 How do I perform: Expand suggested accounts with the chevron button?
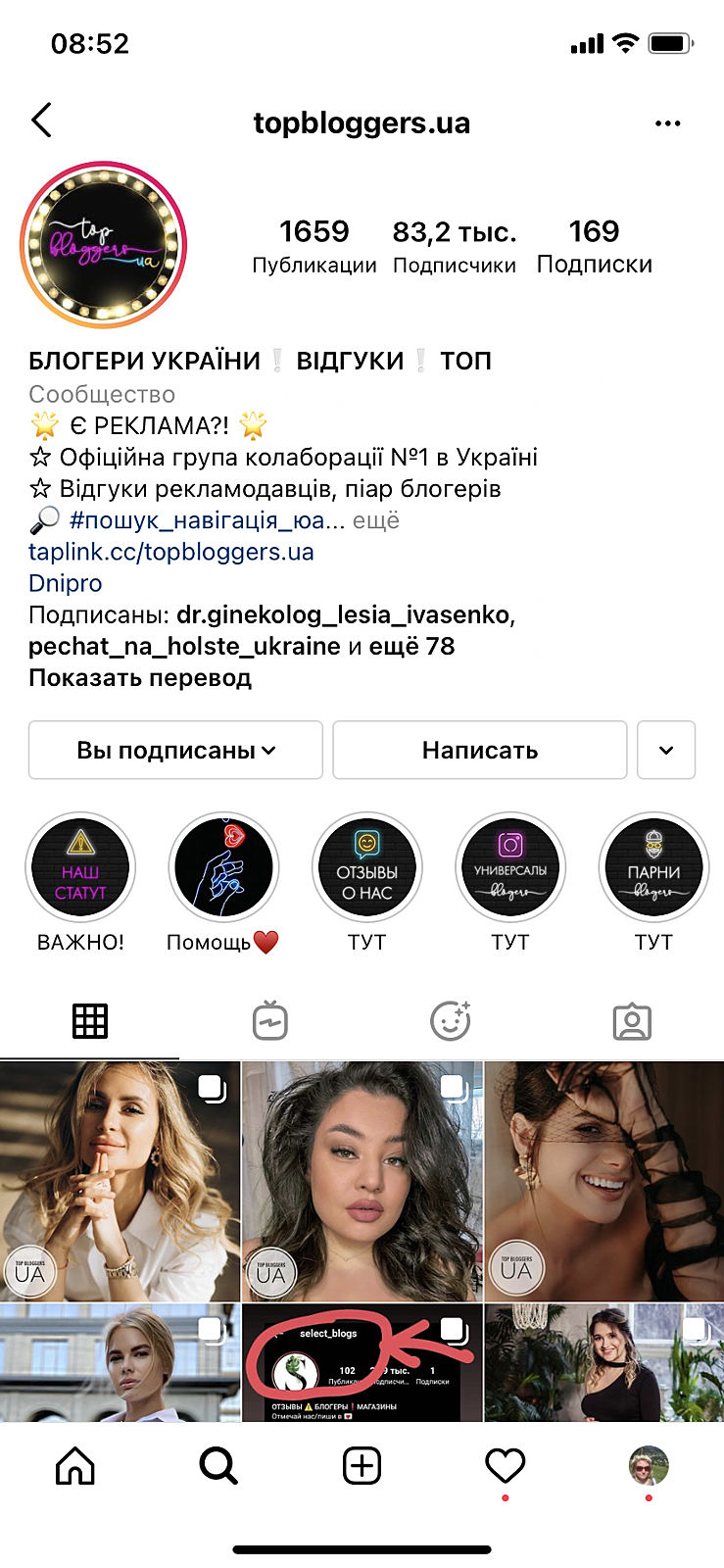tap(666, 750)
